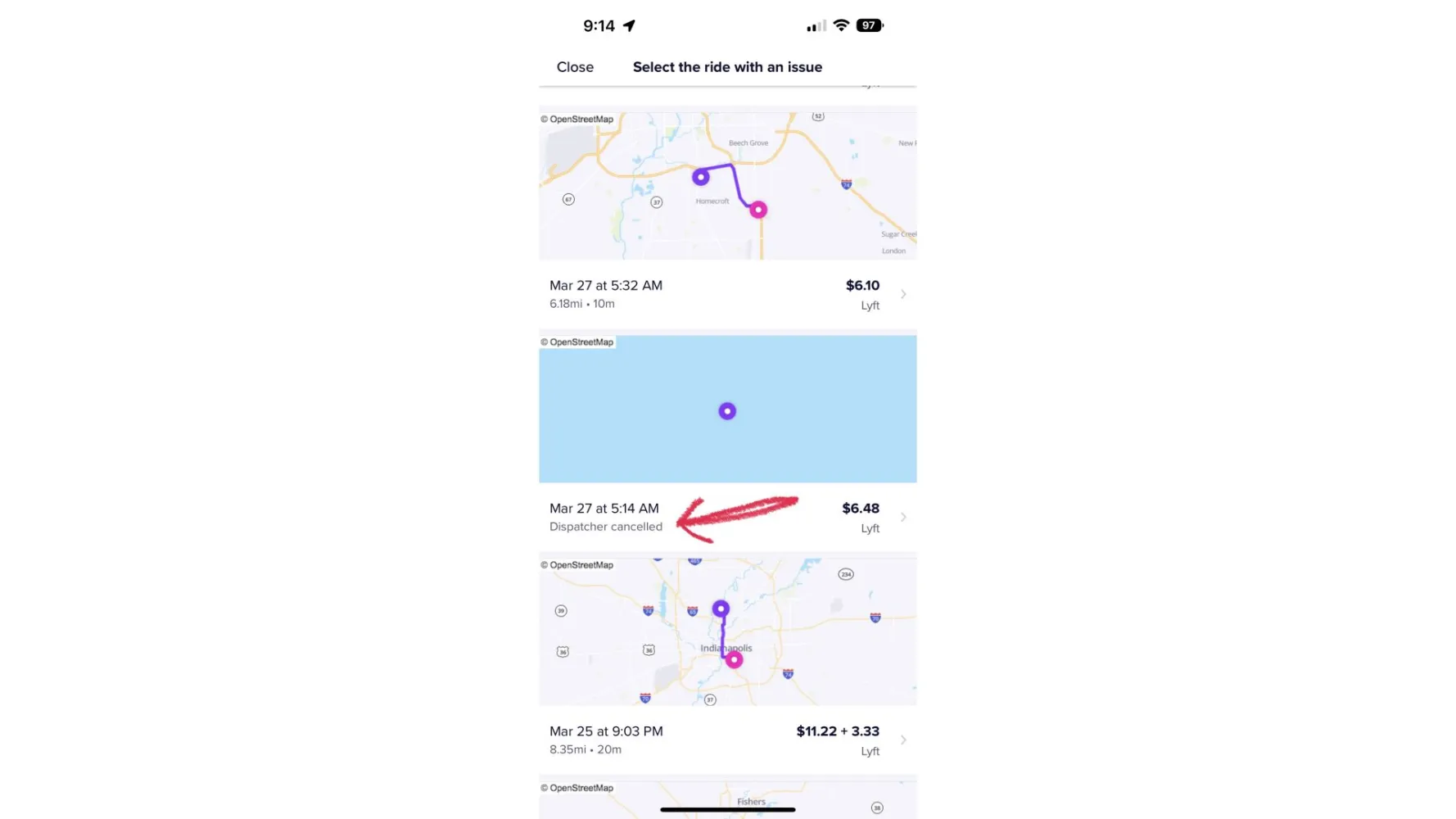Viewport: 1456px width, 819px height.
Task: Open the map for the $6.10 ride
Action: (727, 186)
